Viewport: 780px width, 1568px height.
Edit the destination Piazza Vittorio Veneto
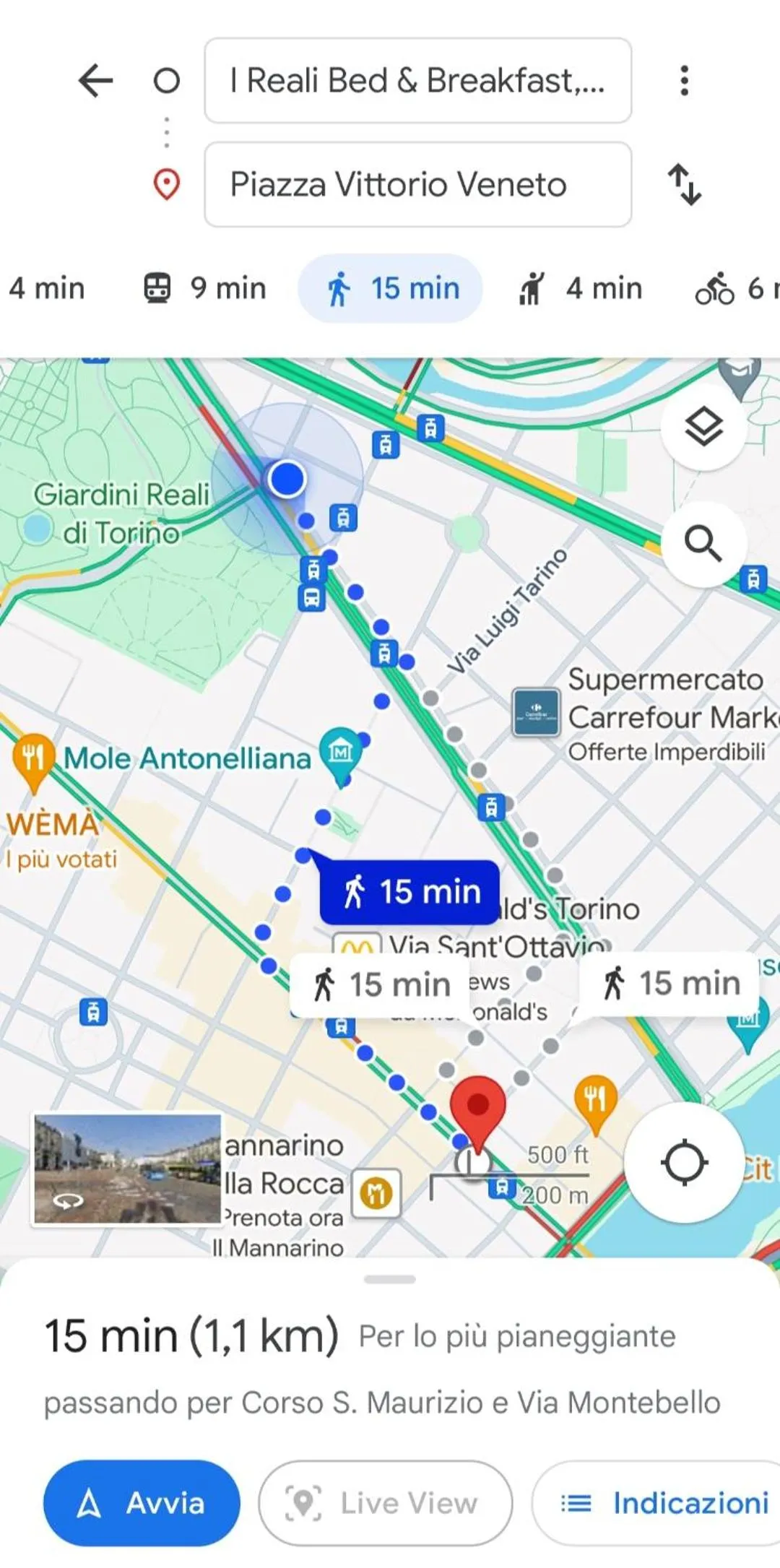tap(417, 184)
